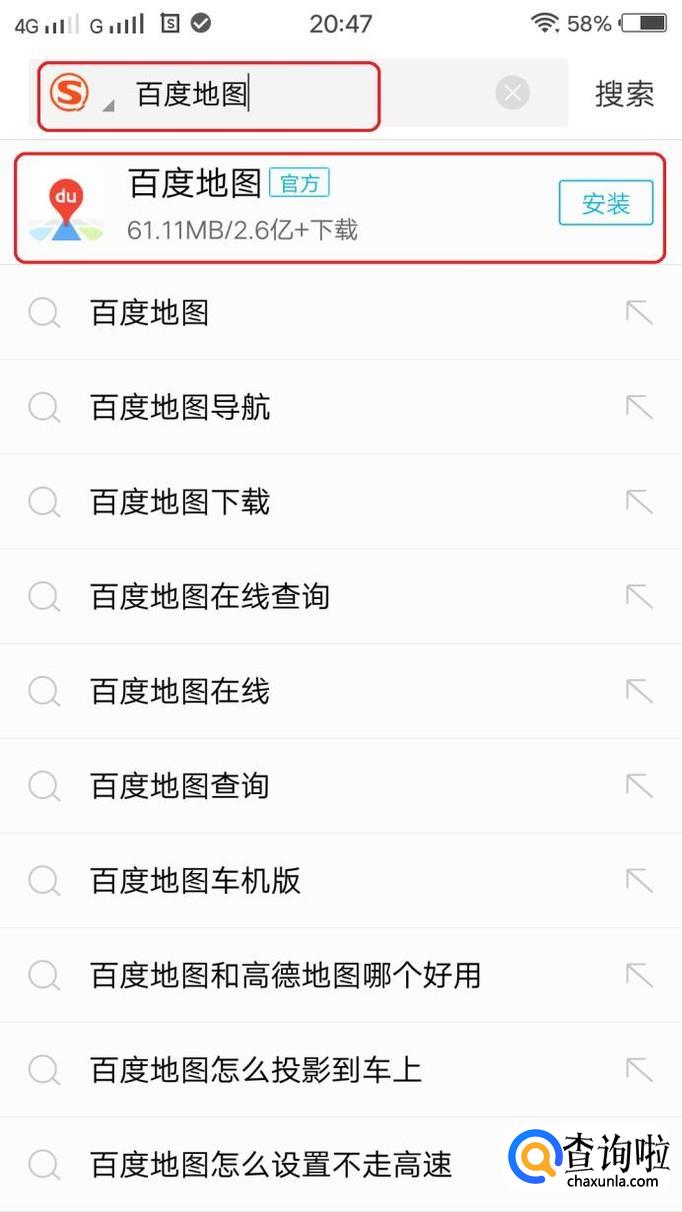Screen dimensions: 682x1212
Task: Fill search box using arrow beside 百度地图下载
Action: pyautogui.click(x=638, y=501)
